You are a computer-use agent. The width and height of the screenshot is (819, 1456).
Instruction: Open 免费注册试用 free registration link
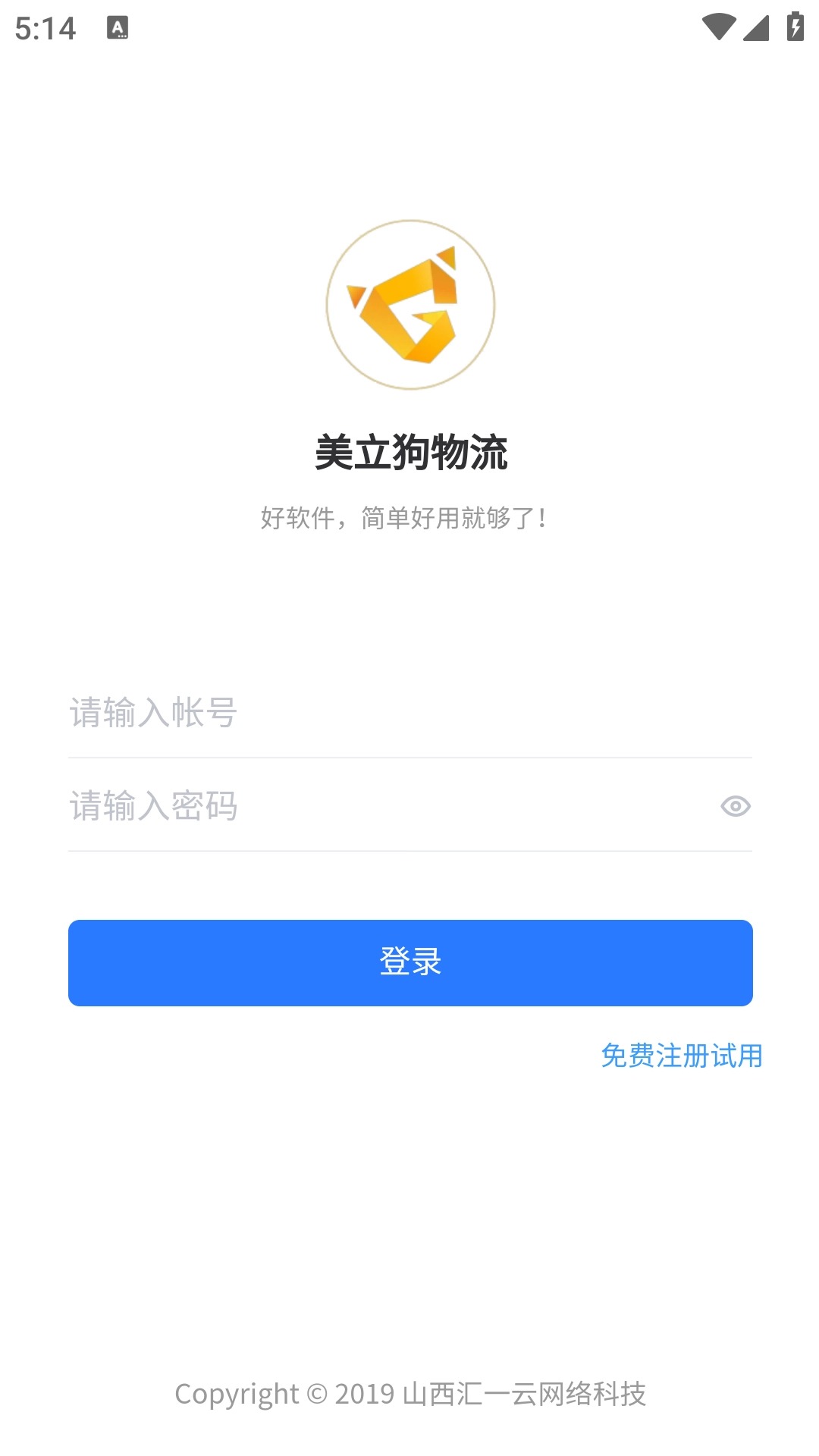[681, 1056]
